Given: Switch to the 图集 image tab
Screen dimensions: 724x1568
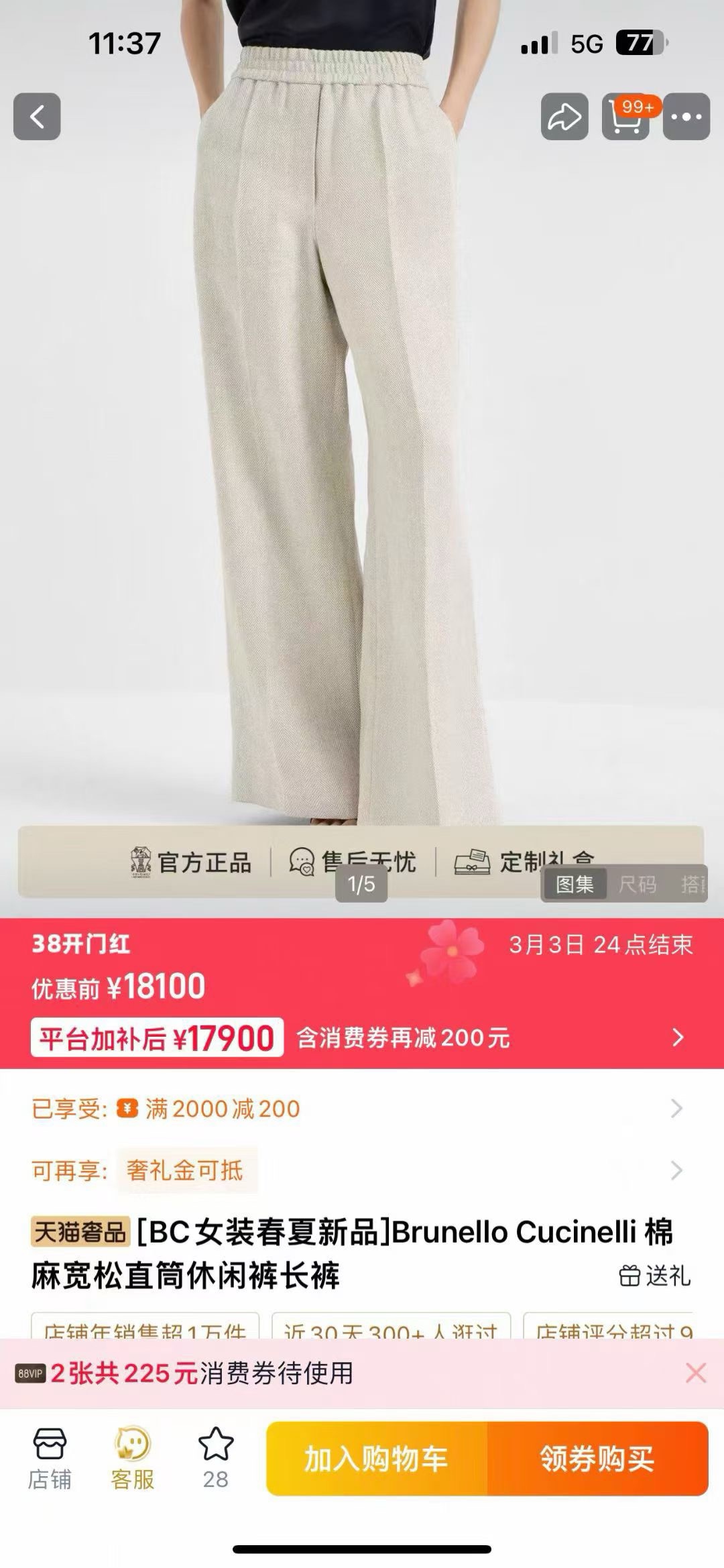Looking at the screenshot, I should coord(575,884).
